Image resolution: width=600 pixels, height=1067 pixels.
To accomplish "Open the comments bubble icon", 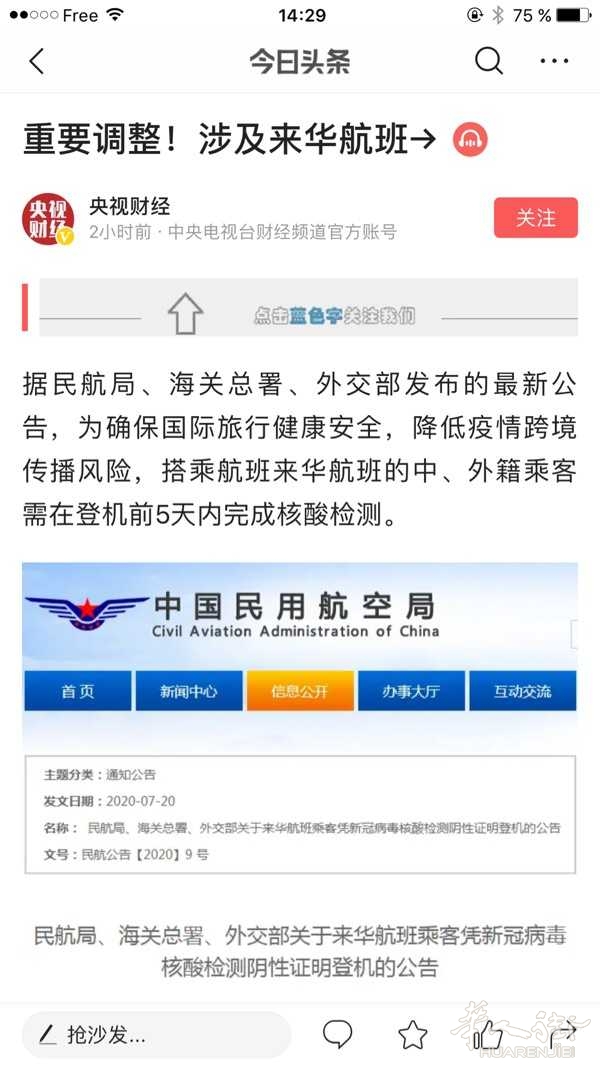I will pos(337,1035).
